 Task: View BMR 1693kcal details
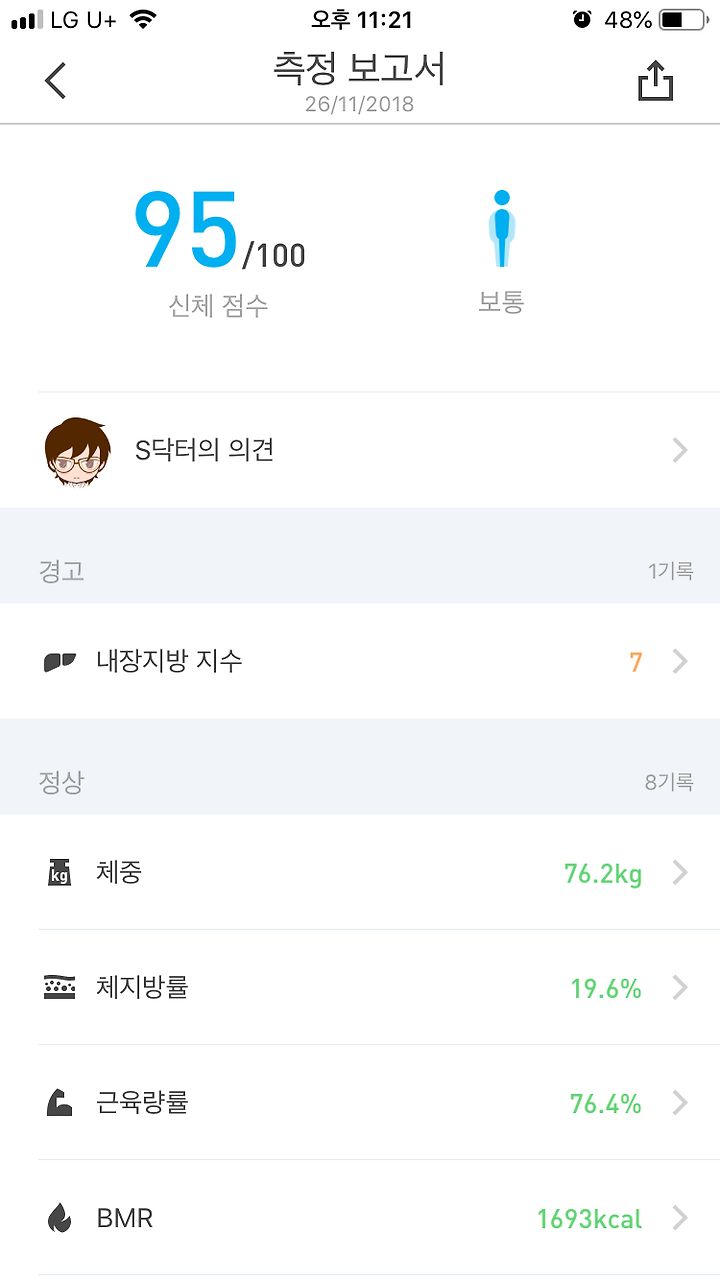360,1218
